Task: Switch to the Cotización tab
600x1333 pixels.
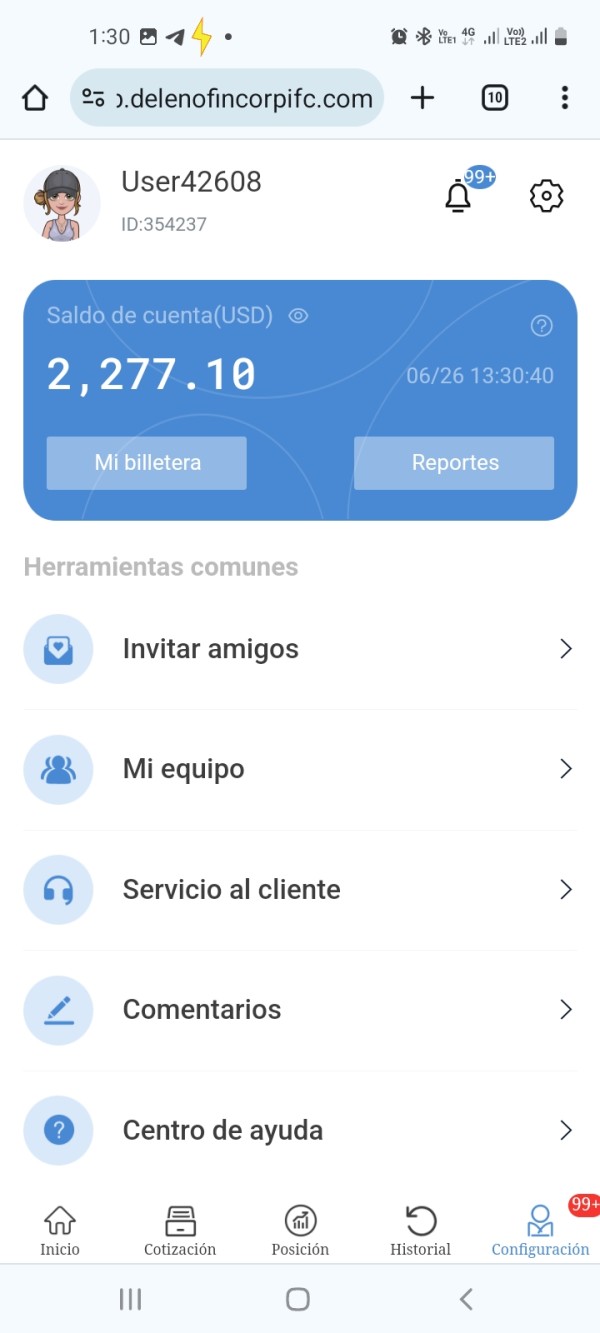Action: point(180,1230)
